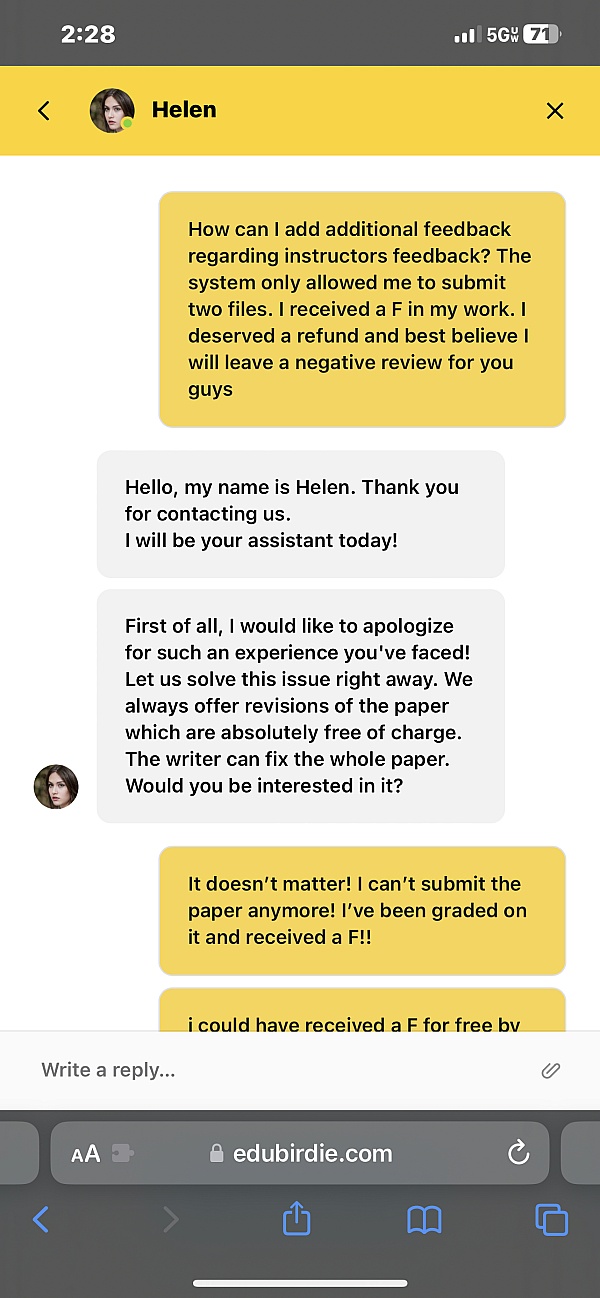Go back from Helen's chat
The width and height of the screenshot is (600, 1298).
[43, 111]
